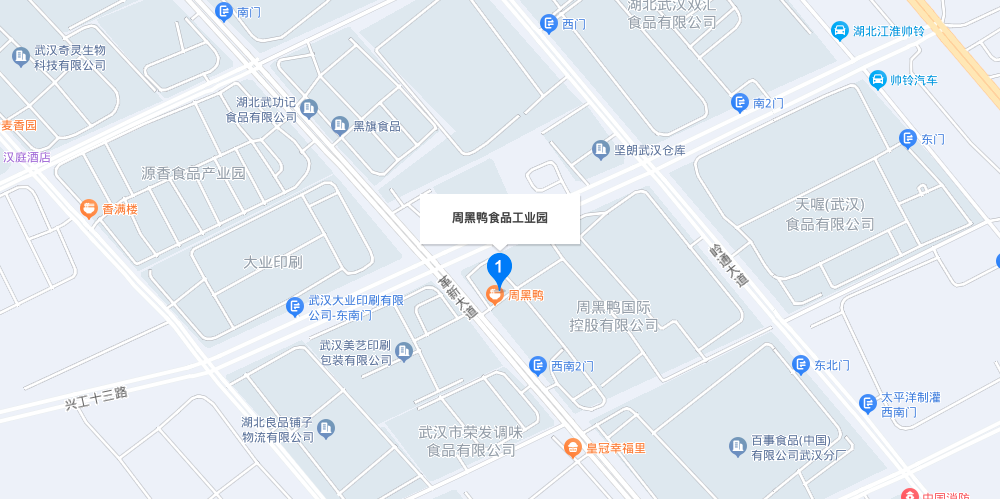This screenshot has height=499, width=1000.
Task: Tap the blue marker numbered 1
Action: tap(499, 266)
